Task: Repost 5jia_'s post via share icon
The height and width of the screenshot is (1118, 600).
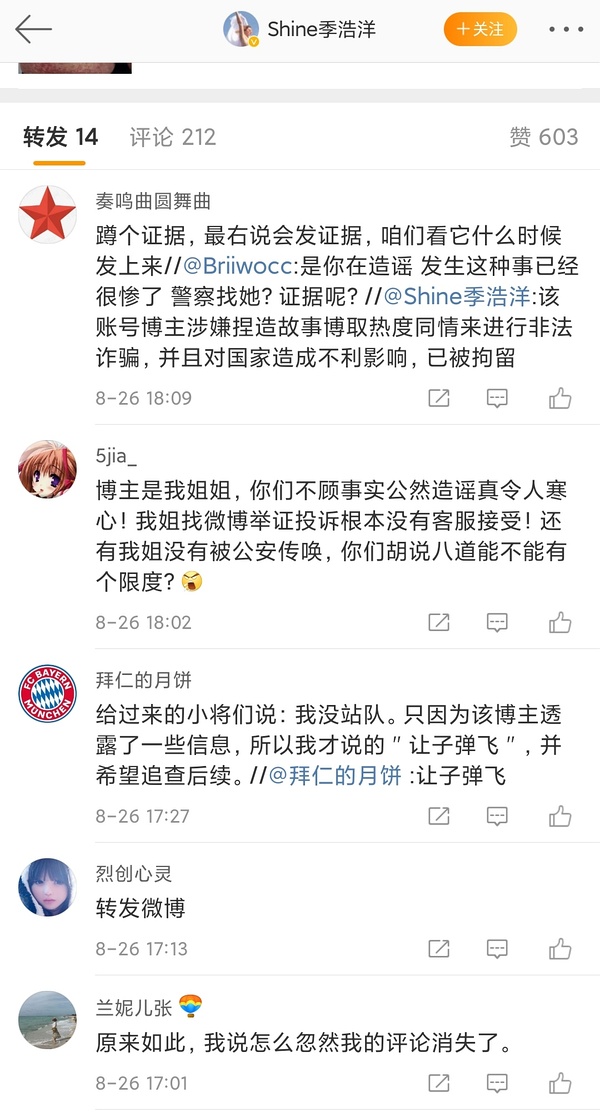Action: (x=438, y=623)
